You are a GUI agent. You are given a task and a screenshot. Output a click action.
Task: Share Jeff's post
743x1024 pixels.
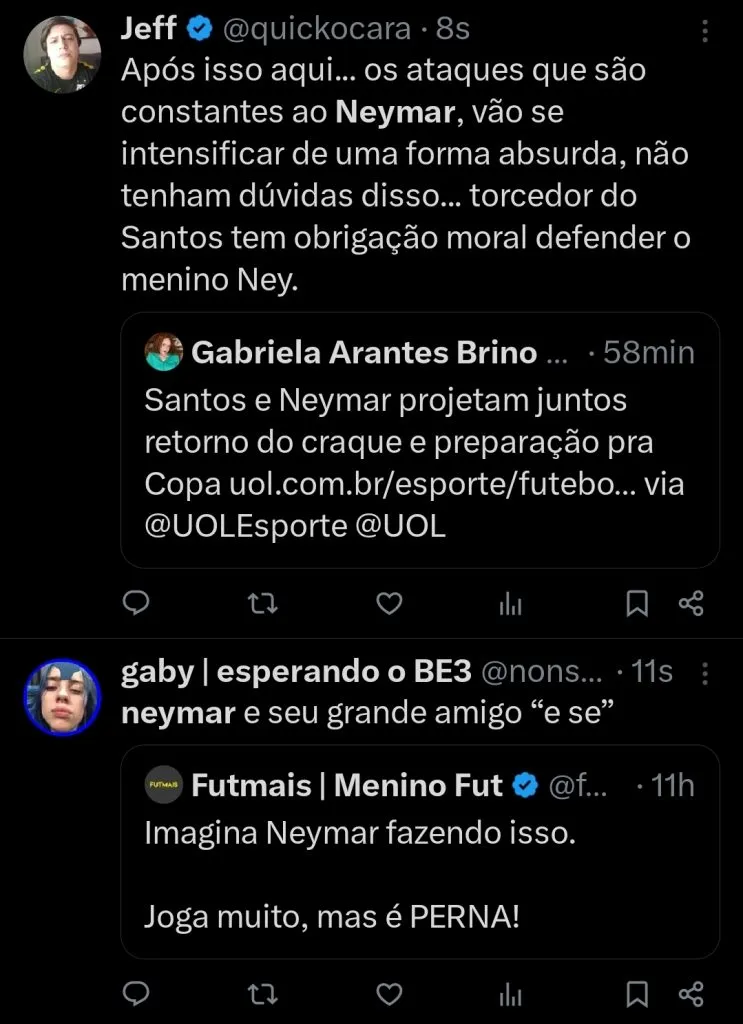click(x=691, y=603)
